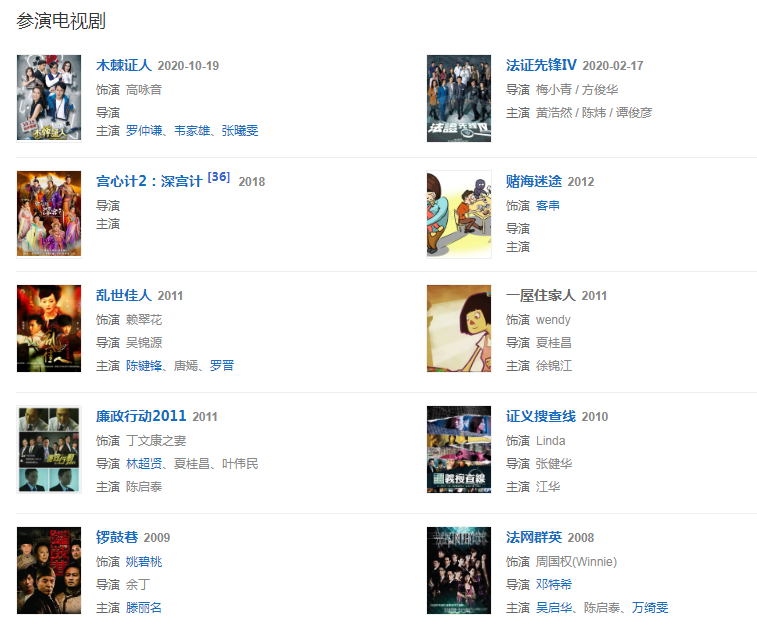Open the 乱世佳人 drama title link
Image resolution: width=757 pixels, height=629 pixels.
point(124,295)
